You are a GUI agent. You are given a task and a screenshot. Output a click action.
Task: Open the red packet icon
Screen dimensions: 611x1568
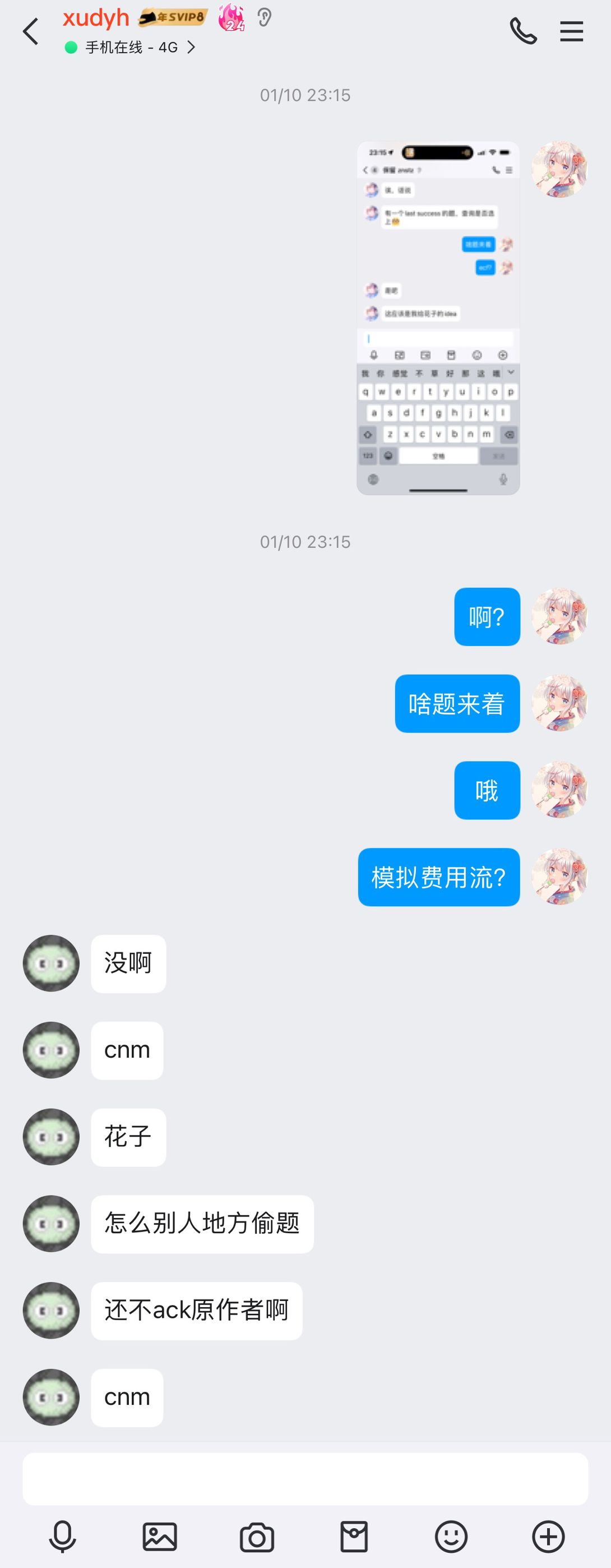tap(354, 1537)
